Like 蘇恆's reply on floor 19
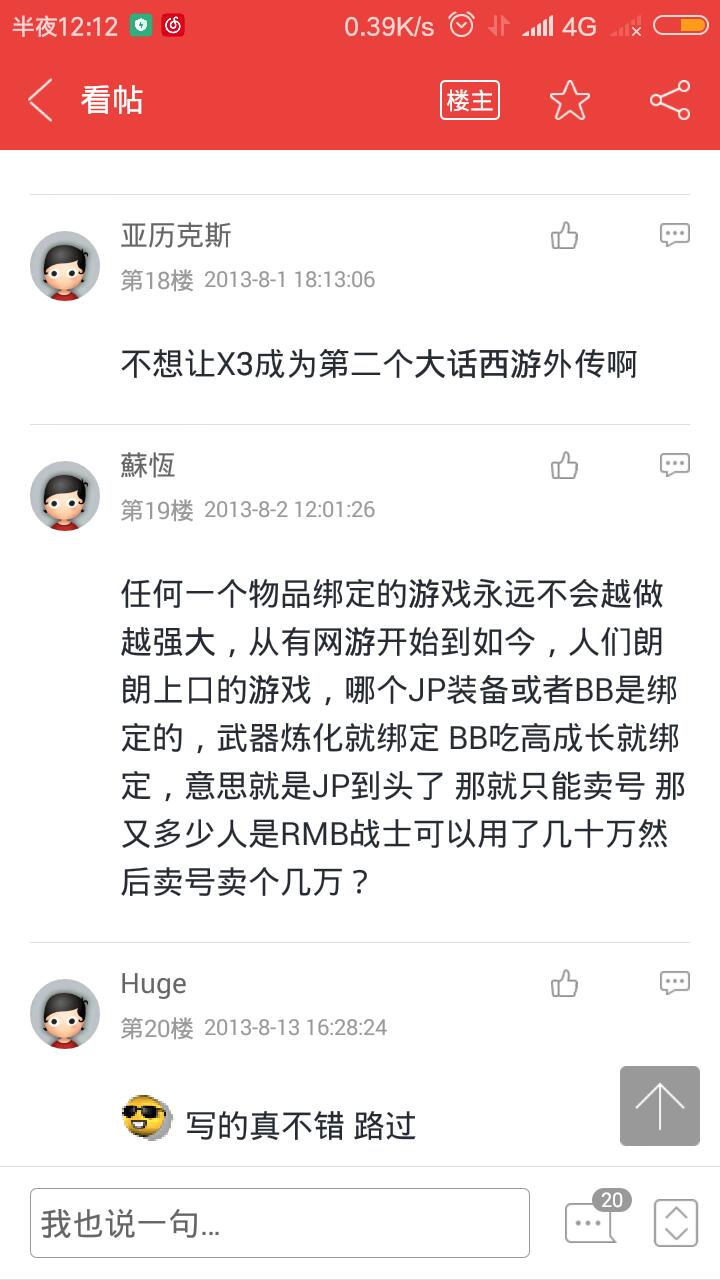The width and height of the screenshot is (720, 1280). pos(565,465)
